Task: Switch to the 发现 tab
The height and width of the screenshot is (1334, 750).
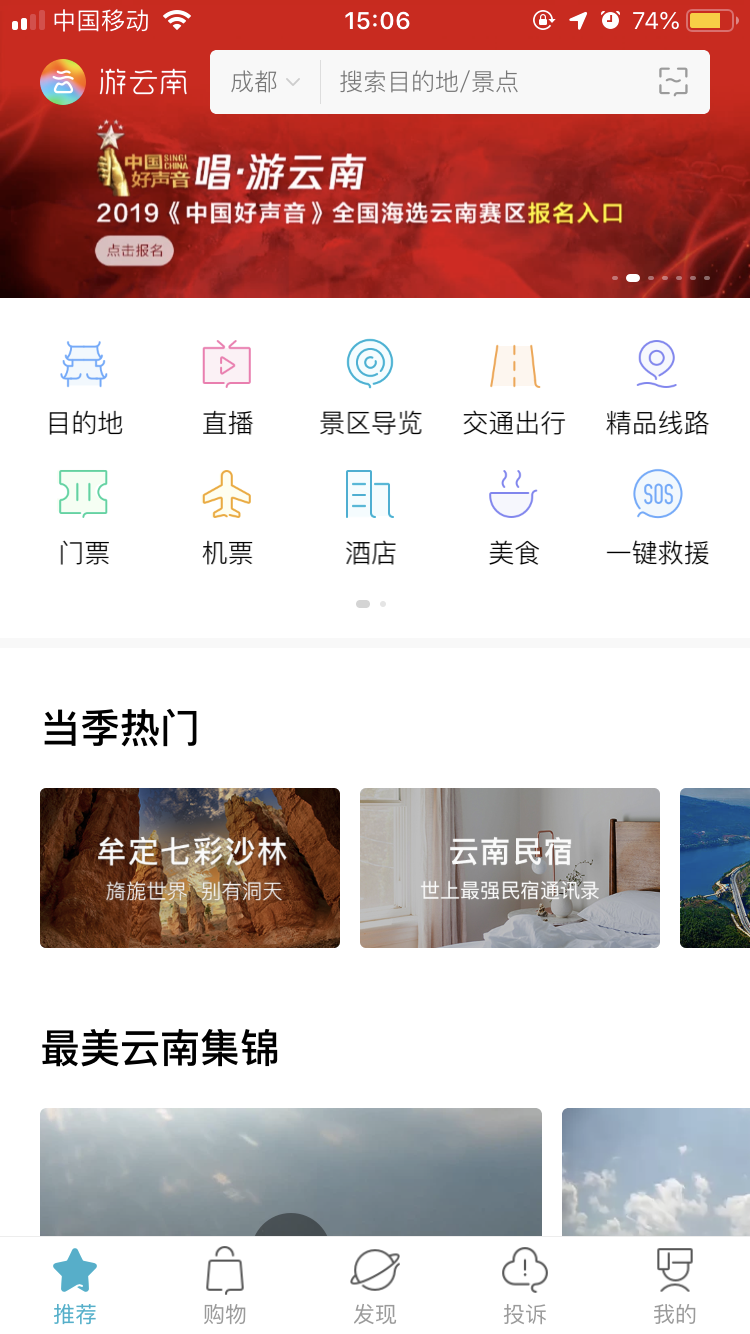Action: (375, 1286)
